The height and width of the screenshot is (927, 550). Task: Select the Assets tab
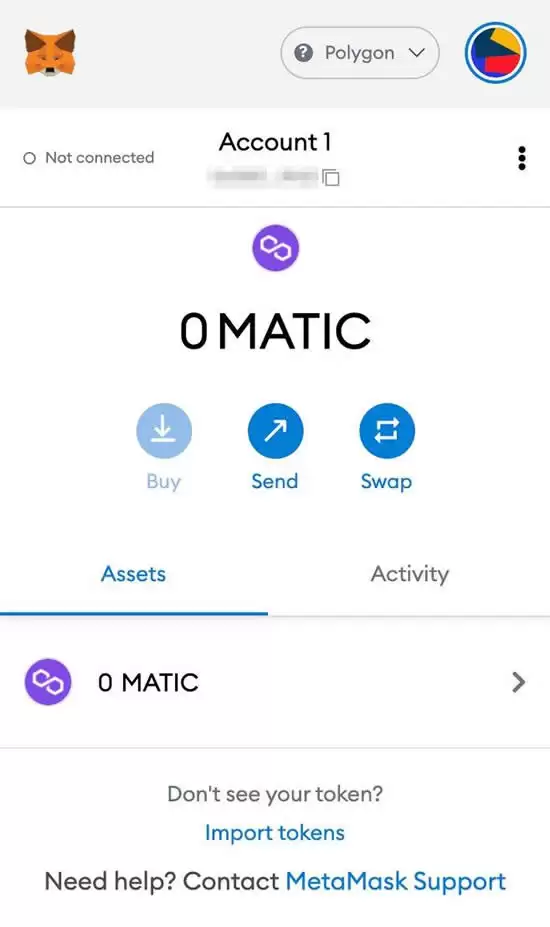pyautogui.click(x=134, y=574)
